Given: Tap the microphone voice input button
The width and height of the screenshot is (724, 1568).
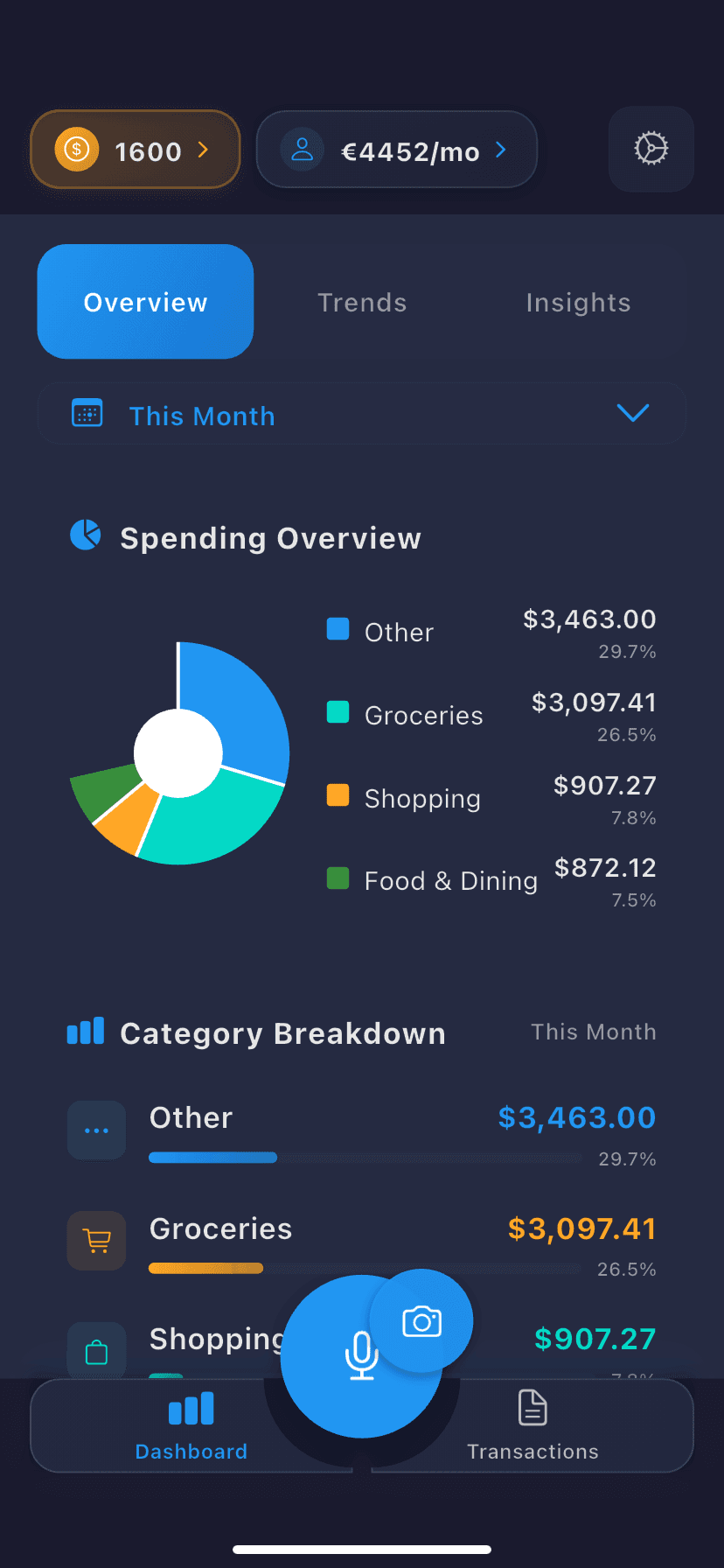Looking at the screenshot, I should [x=362, y=1356].
